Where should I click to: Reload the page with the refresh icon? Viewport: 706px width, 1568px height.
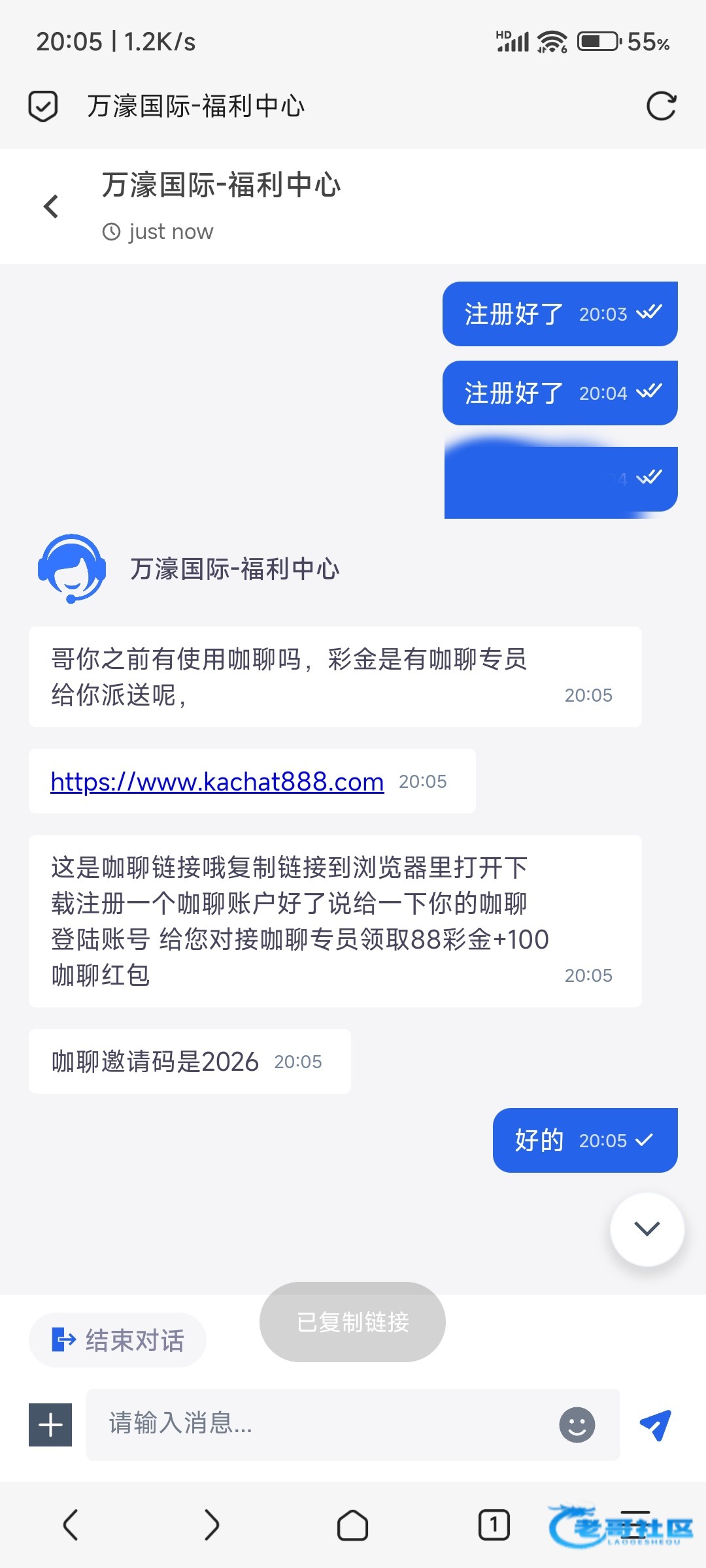click(x=661, y=106)
